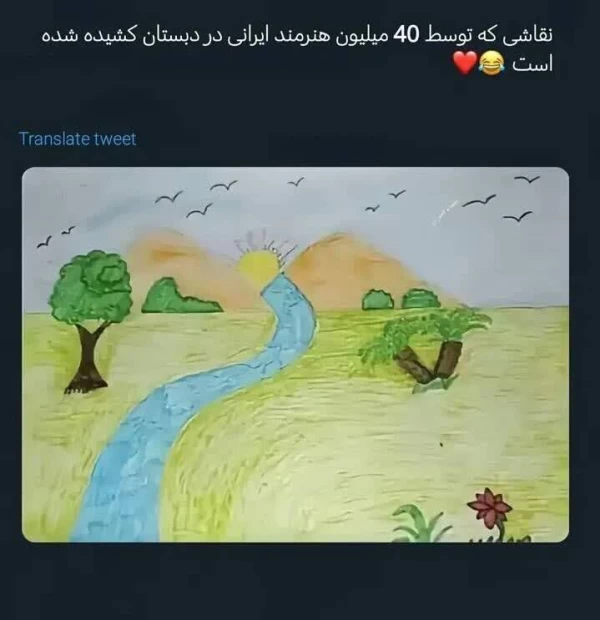Image resolution: width=600 pixels, height=620 pixels.
Task: Tap the Translate tweet link
Action: pos(77,139)
